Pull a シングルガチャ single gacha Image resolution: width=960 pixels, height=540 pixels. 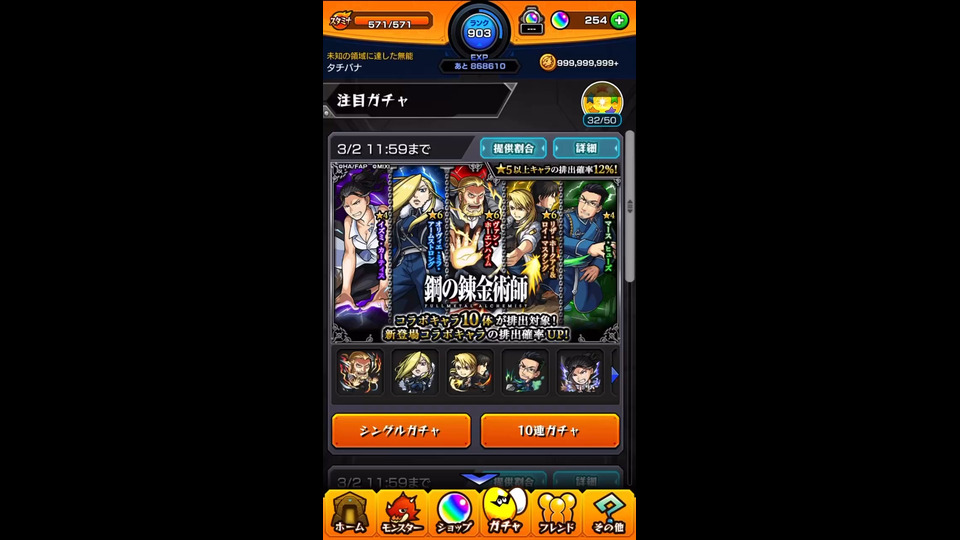[x=401, y=431]
